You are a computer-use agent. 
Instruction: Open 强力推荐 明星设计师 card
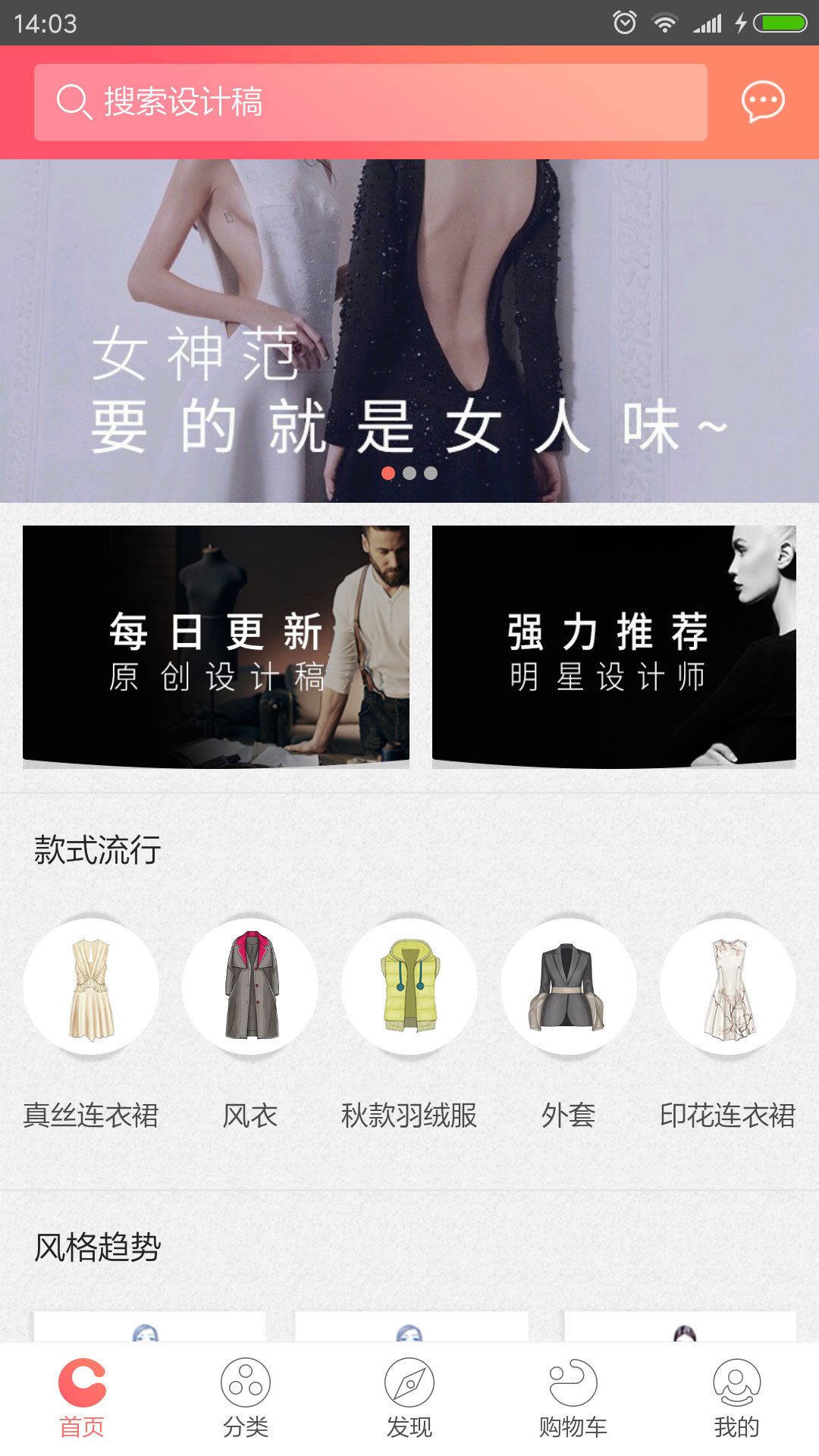613,647
